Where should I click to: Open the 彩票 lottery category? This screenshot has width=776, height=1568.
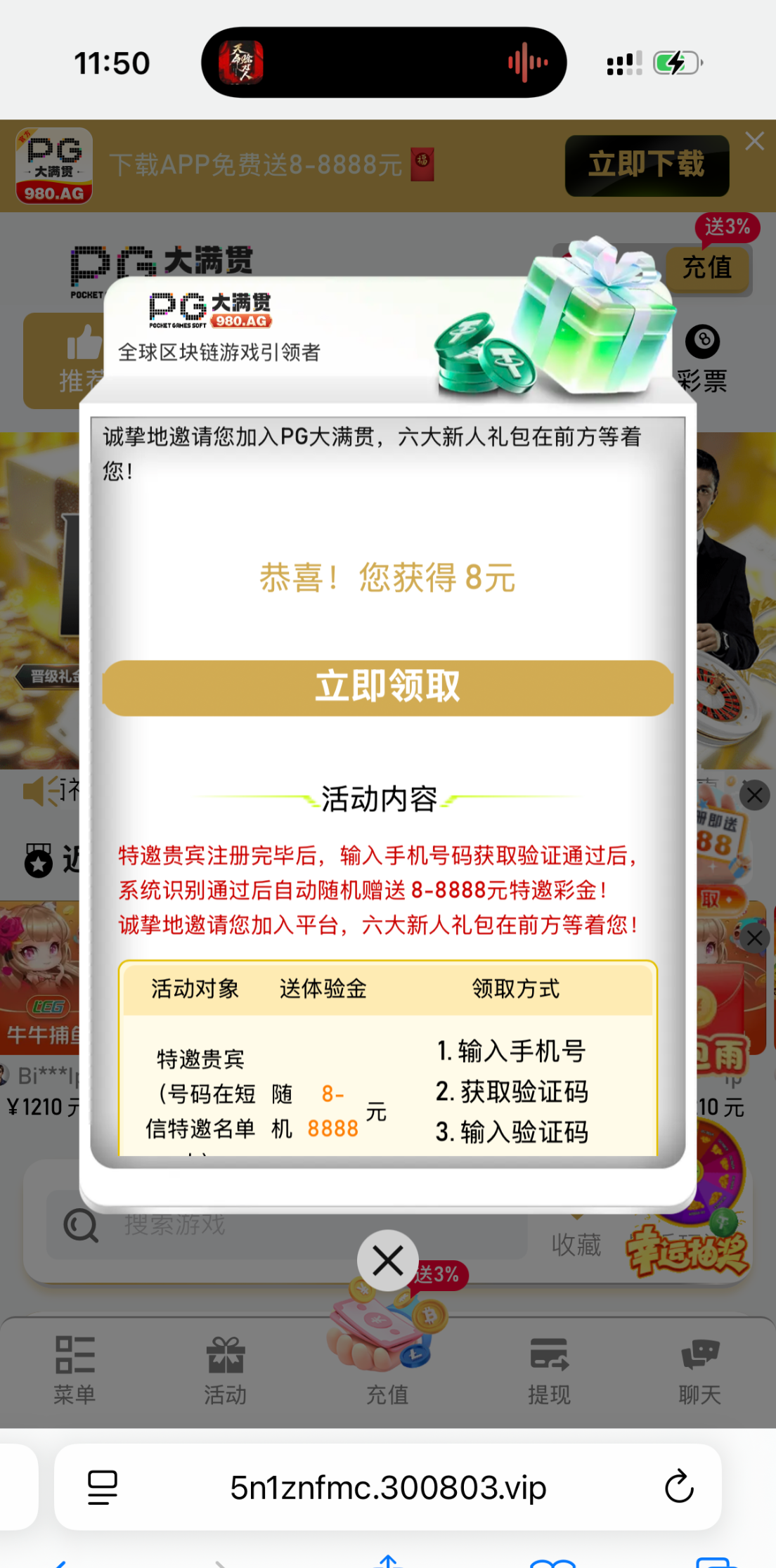pyautogui.click(x=703, y=359)
